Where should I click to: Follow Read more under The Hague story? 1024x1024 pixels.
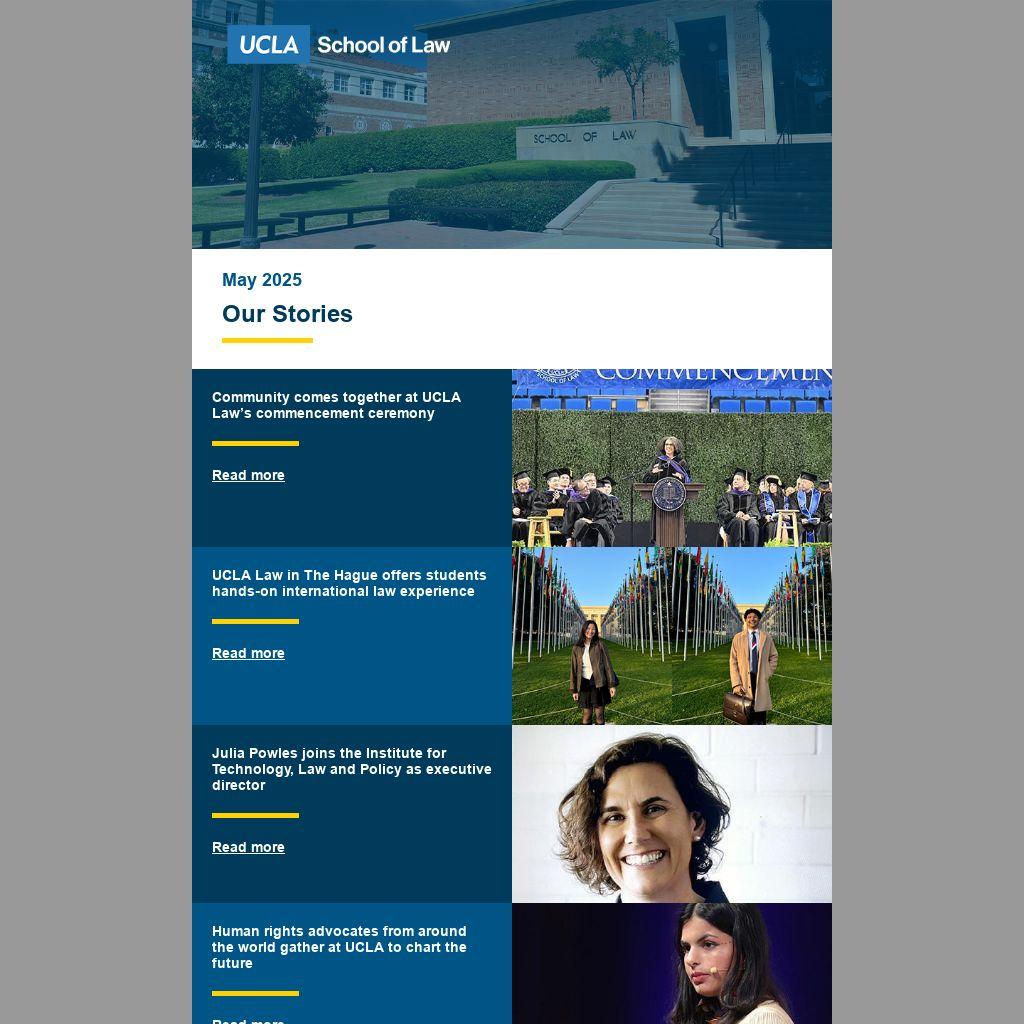[248, 653]
